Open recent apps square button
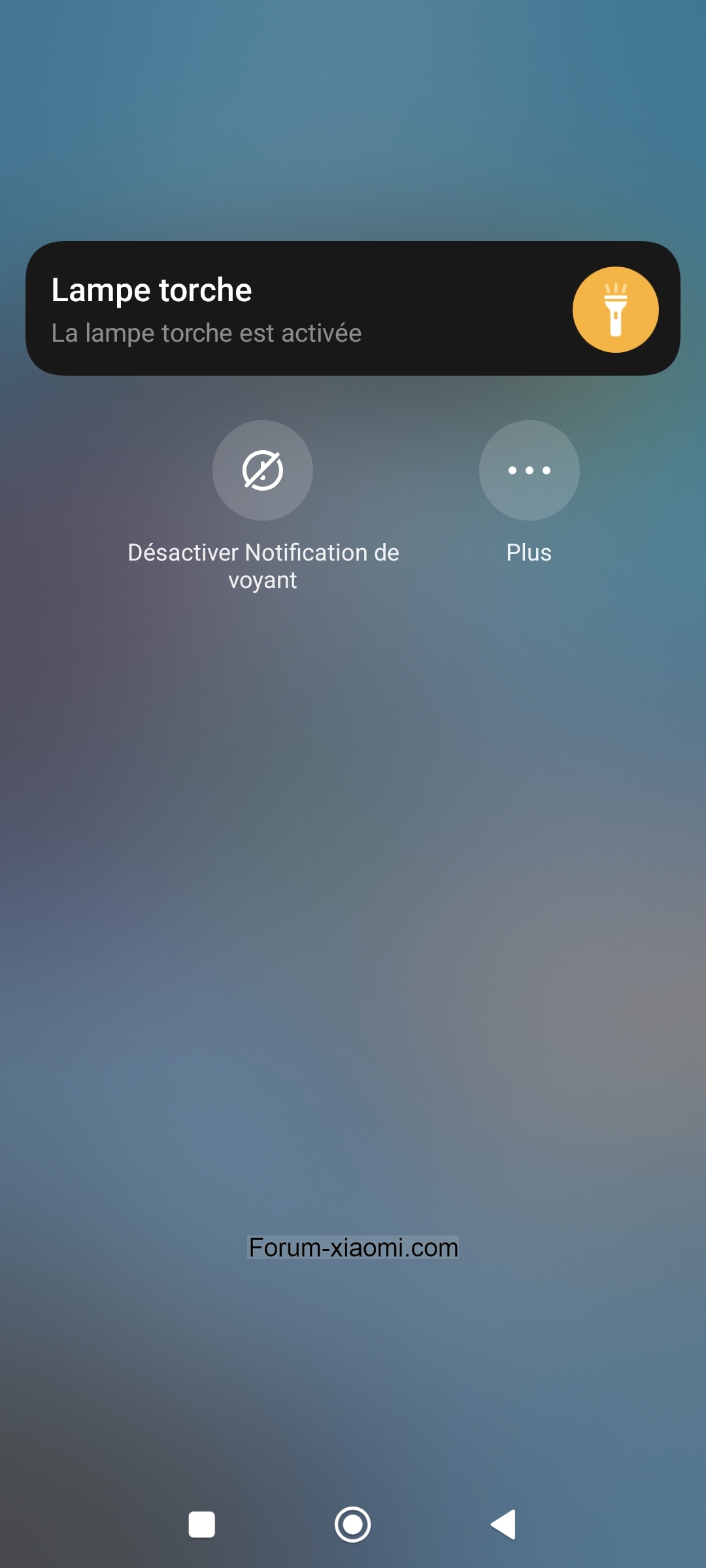This screenshot has width=706, height=1568. coord(202,1525)
